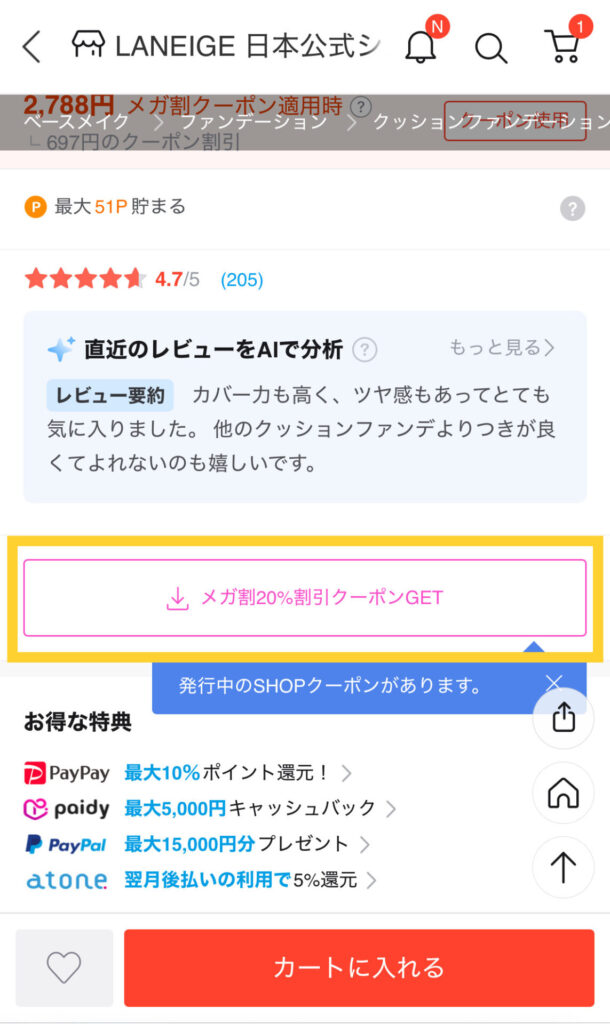Add product to wishlist with heart
This screenshot has width=610, height=1024.
64,967
